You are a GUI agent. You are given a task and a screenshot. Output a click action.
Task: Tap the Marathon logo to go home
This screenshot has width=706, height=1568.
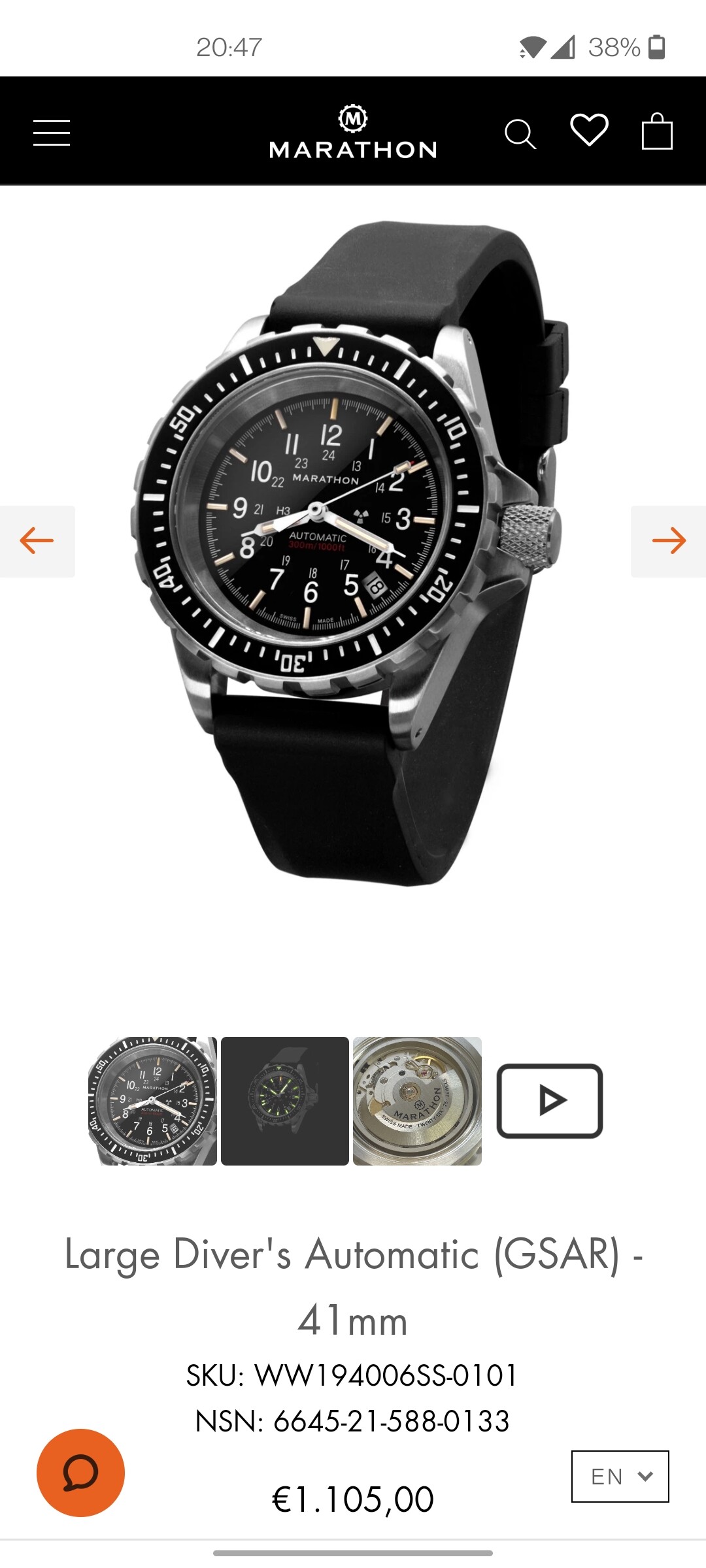(x=353, y=131)
